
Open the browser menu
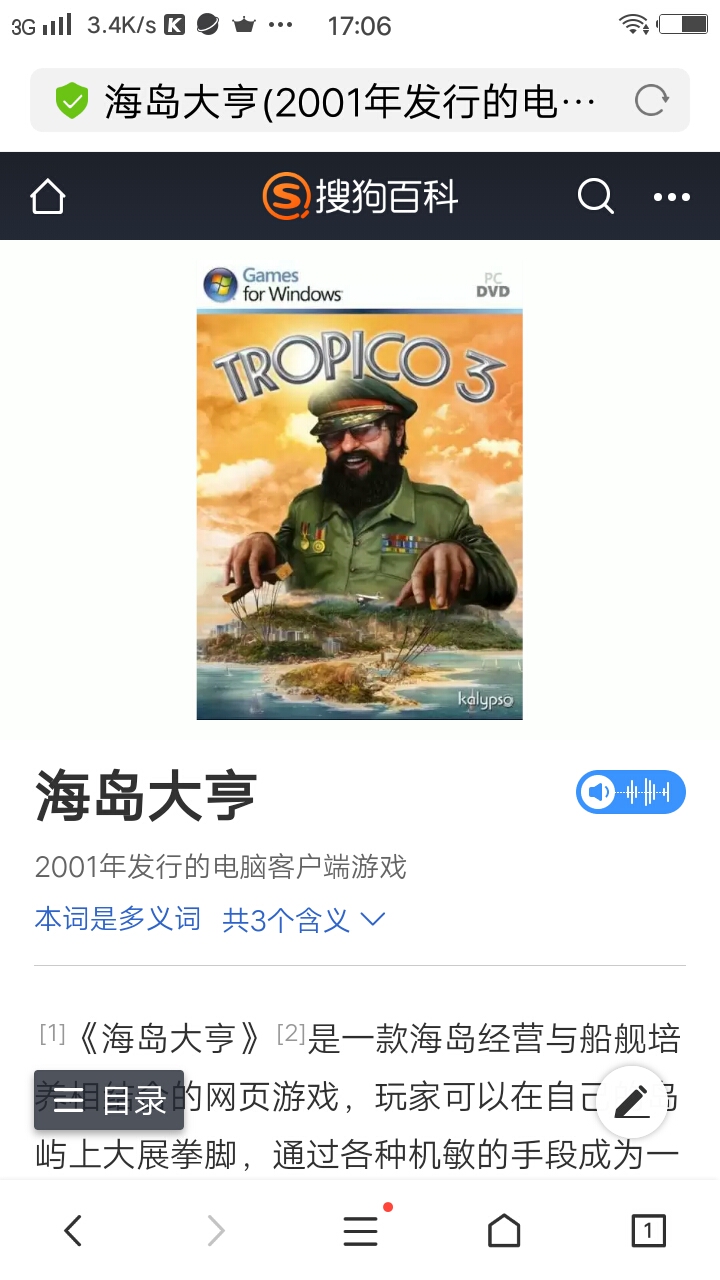(x=360, y=1231)
